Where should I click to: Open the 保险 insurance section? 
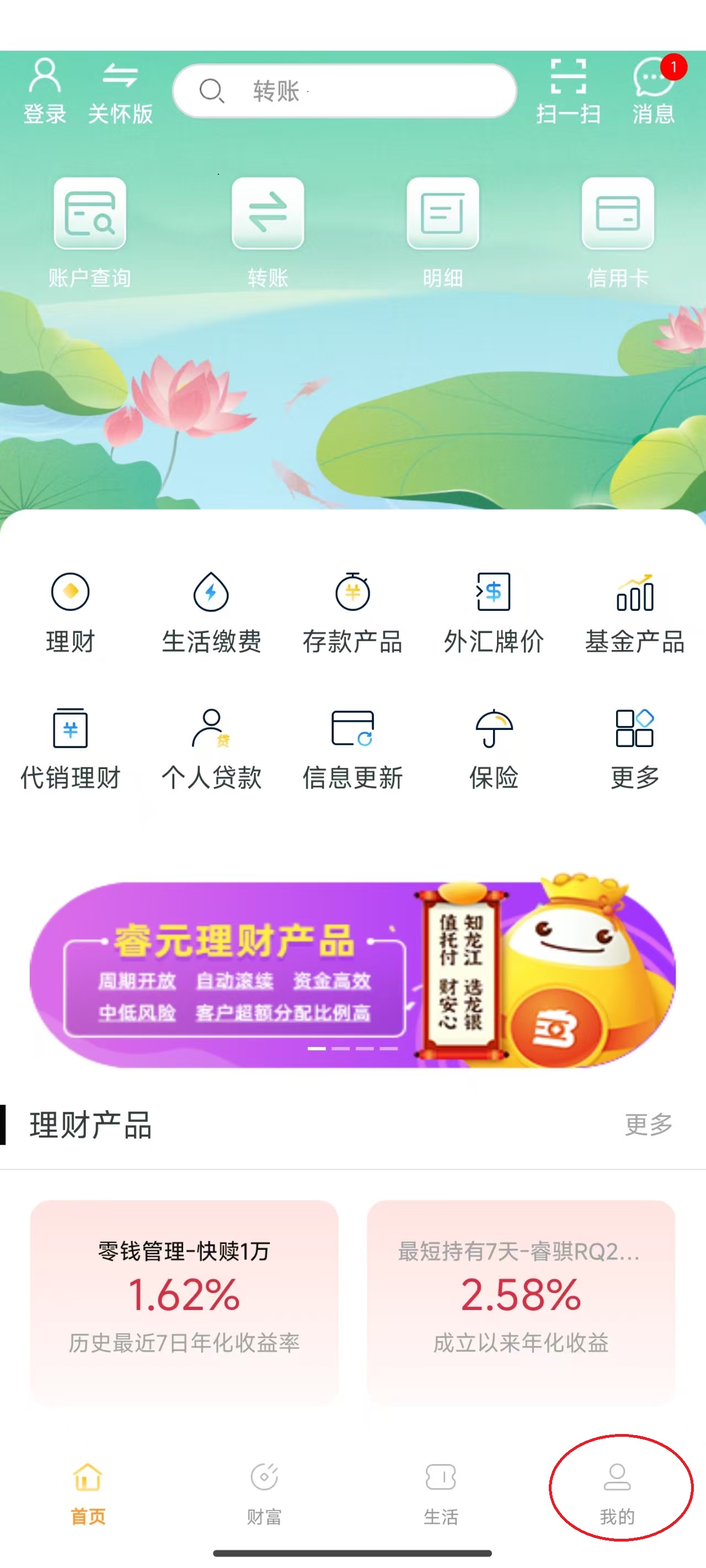(x=494, y=749)
